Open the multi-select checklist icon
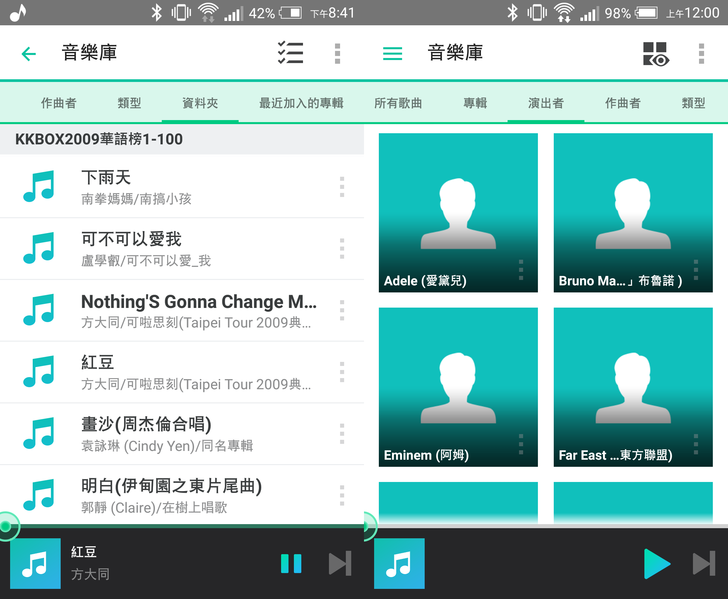The image size is (728, 599). click(x=290, y=53)
